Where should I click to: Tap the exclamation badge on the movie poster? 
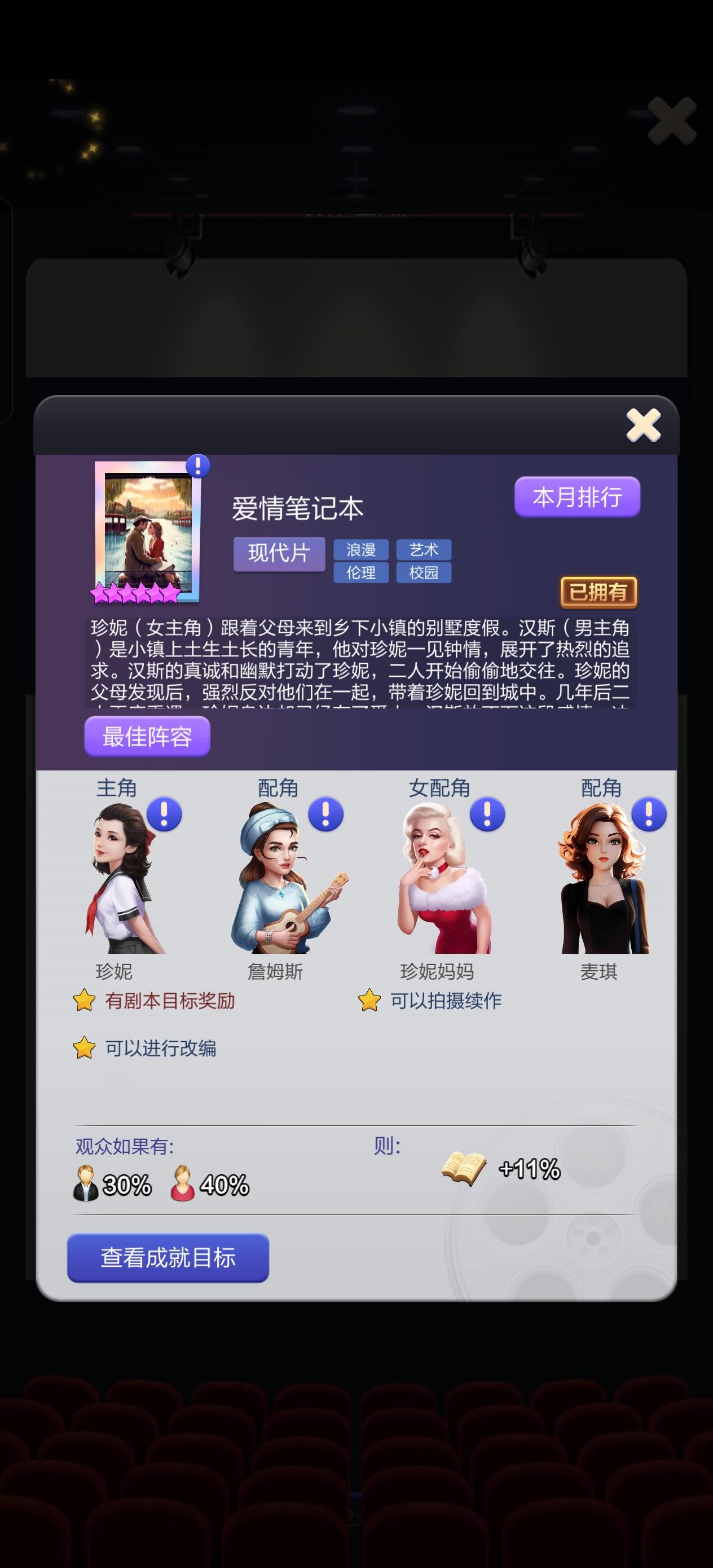[197, 466]
